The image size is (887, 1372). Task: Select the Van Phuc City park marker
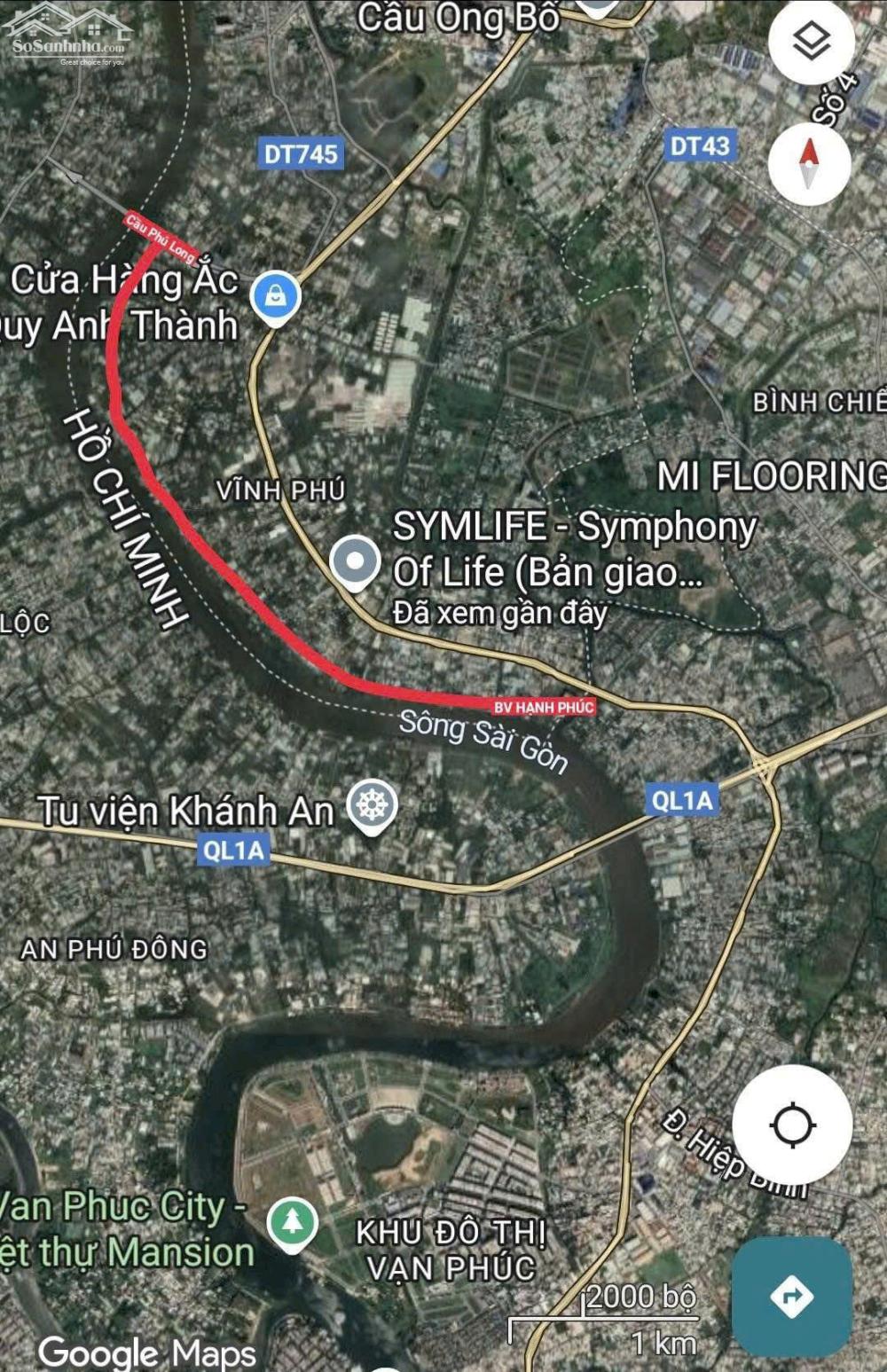point(292,1224)
